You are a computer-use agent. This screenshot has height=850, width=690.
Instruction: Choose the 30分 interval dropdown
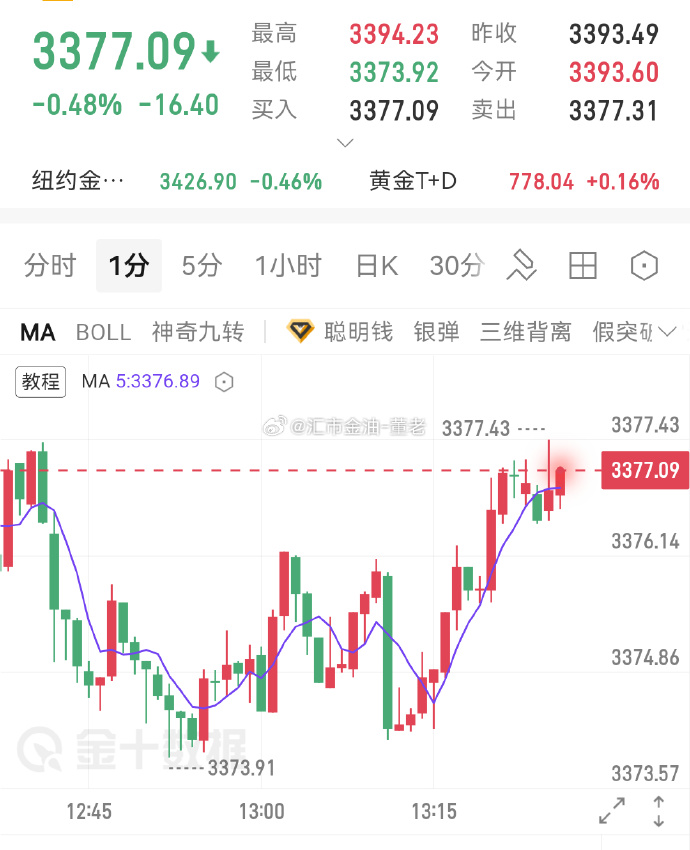[x=456, y=266]
